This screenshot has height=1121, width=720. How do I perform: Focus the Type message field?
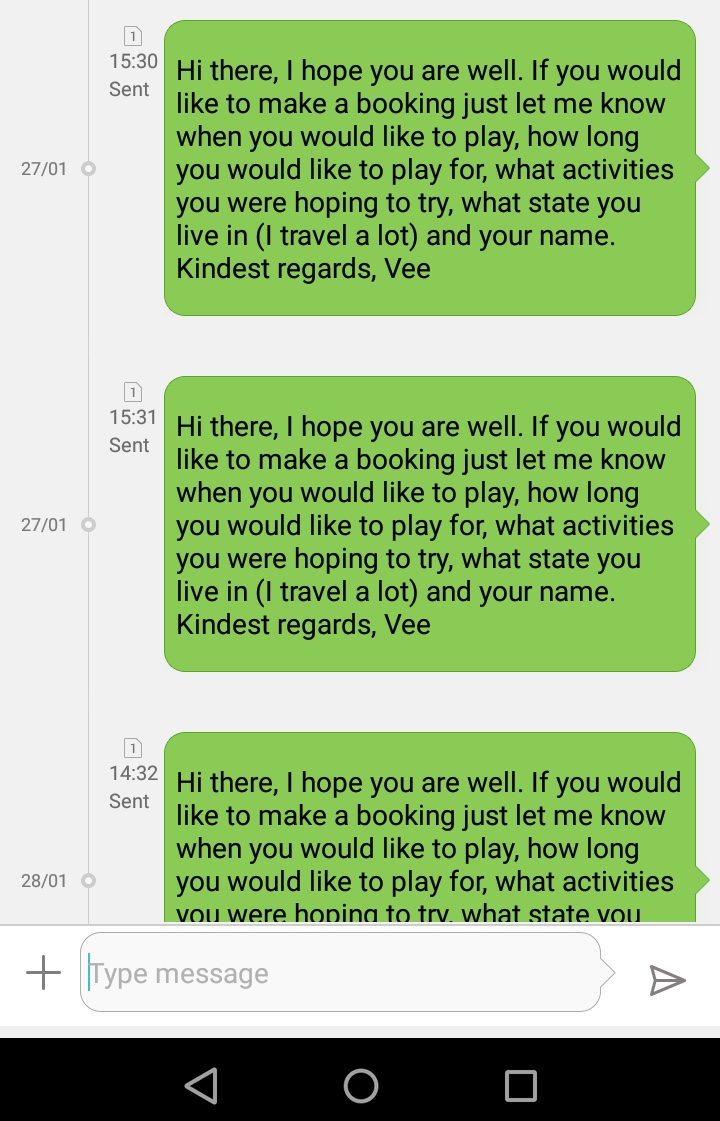point(340,973)
